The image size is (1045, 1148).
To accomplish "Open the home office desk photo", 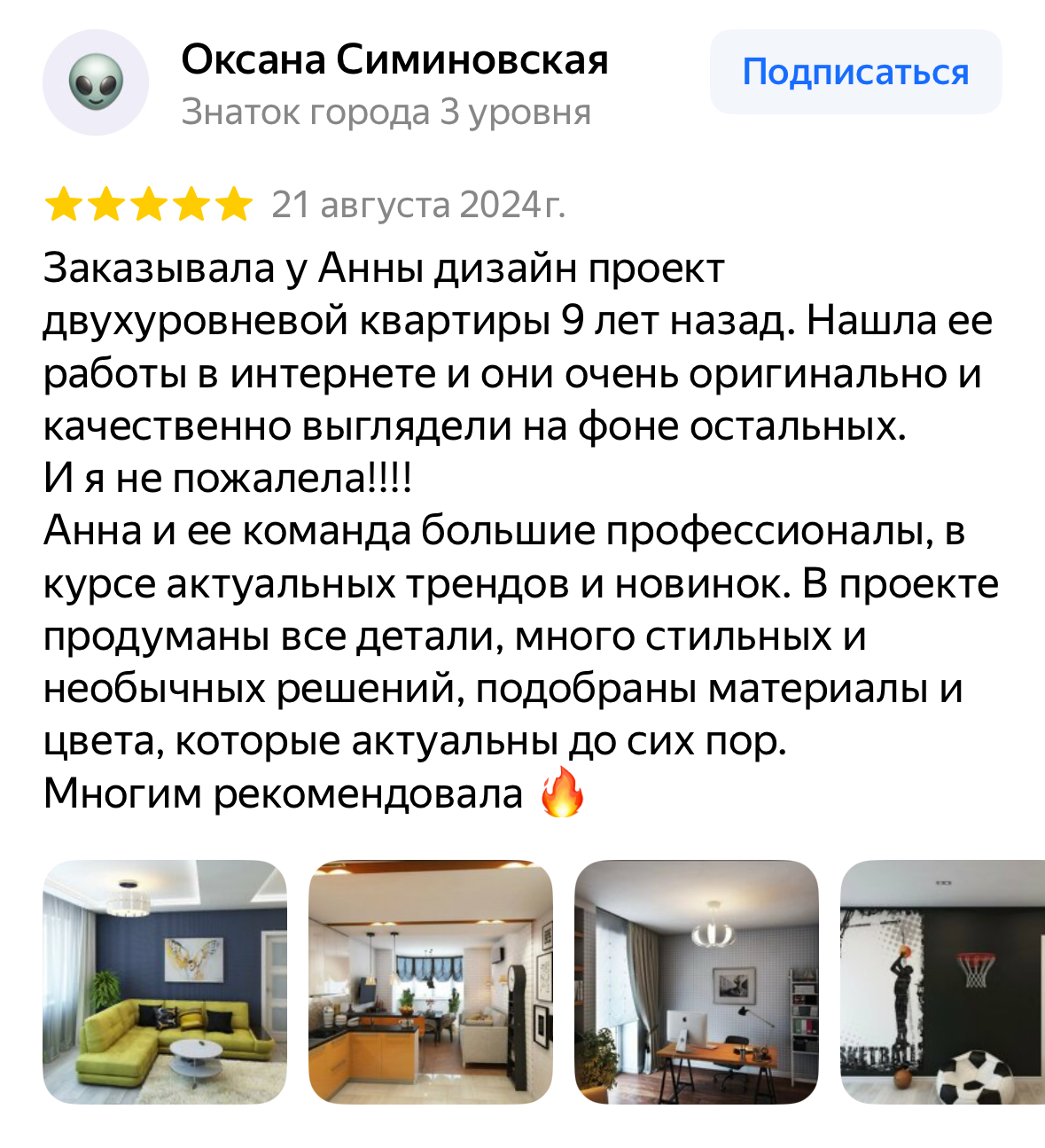I will pyautogui.click(x=696, y=981).
